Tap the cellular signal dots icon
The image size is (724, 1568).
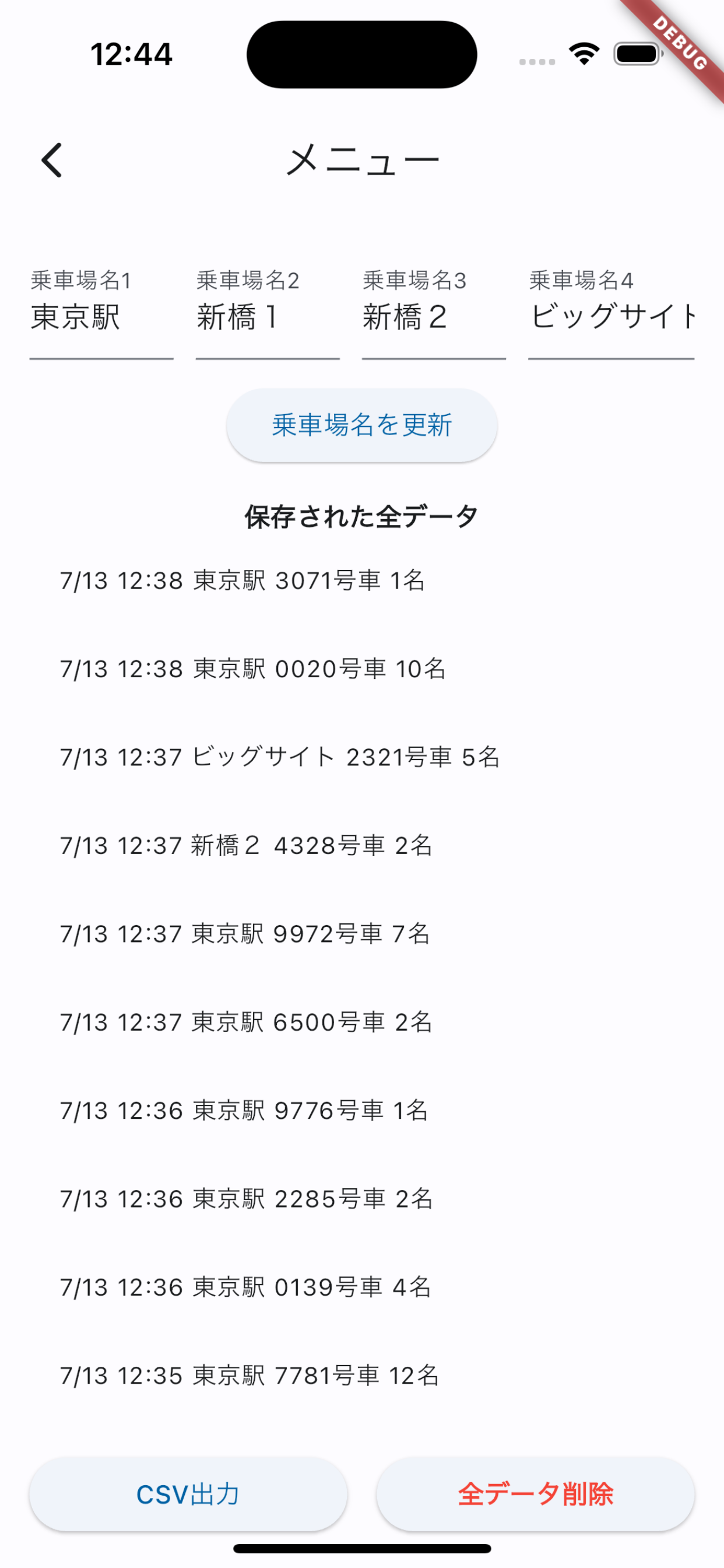pyautogui.click(x=537, y=60)
